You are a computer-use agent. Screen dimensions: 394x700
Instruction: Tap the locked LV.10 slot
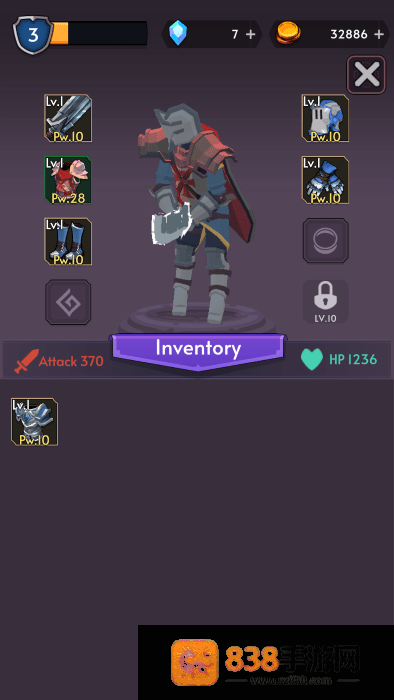click(326, 302)
